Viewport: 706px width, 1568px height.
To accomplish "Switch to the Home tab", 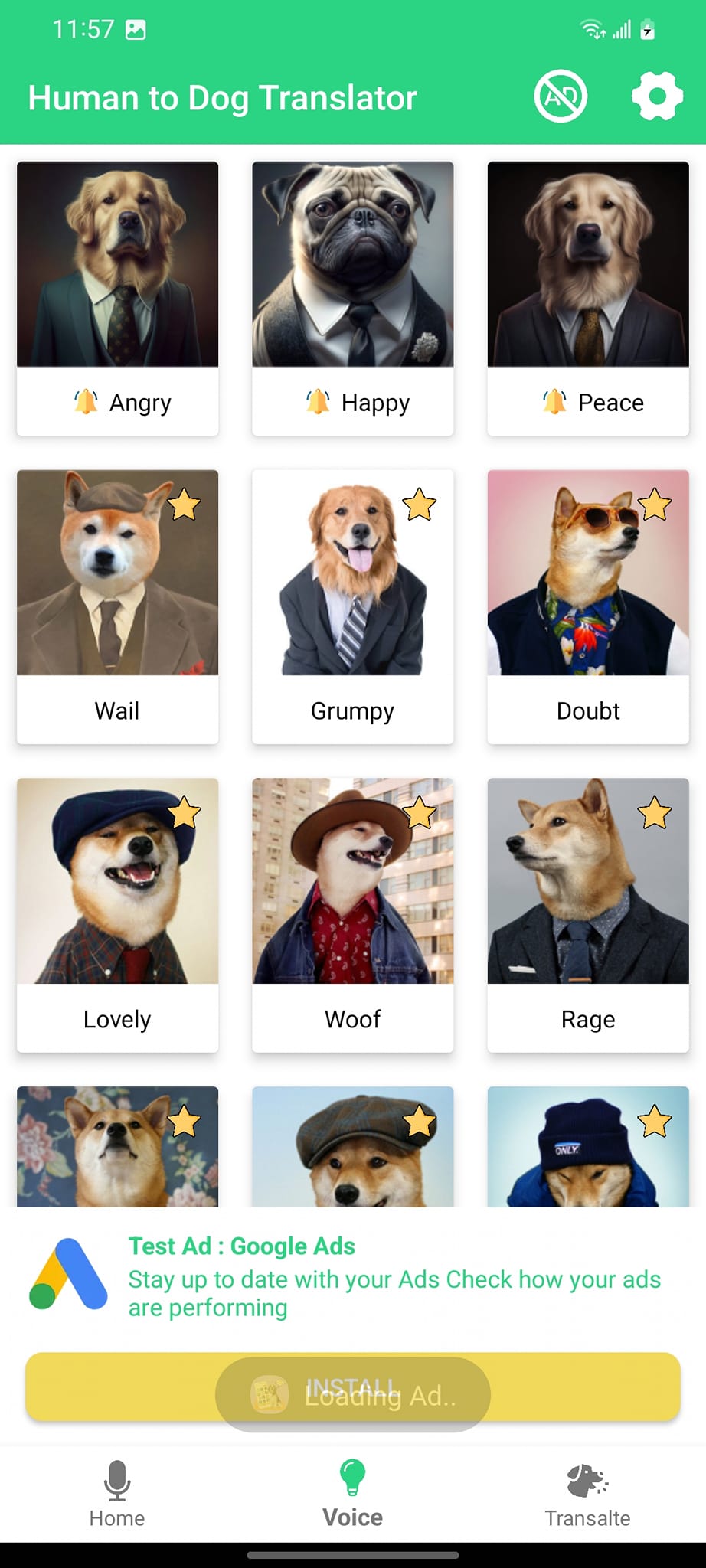I will point(117,1494).
